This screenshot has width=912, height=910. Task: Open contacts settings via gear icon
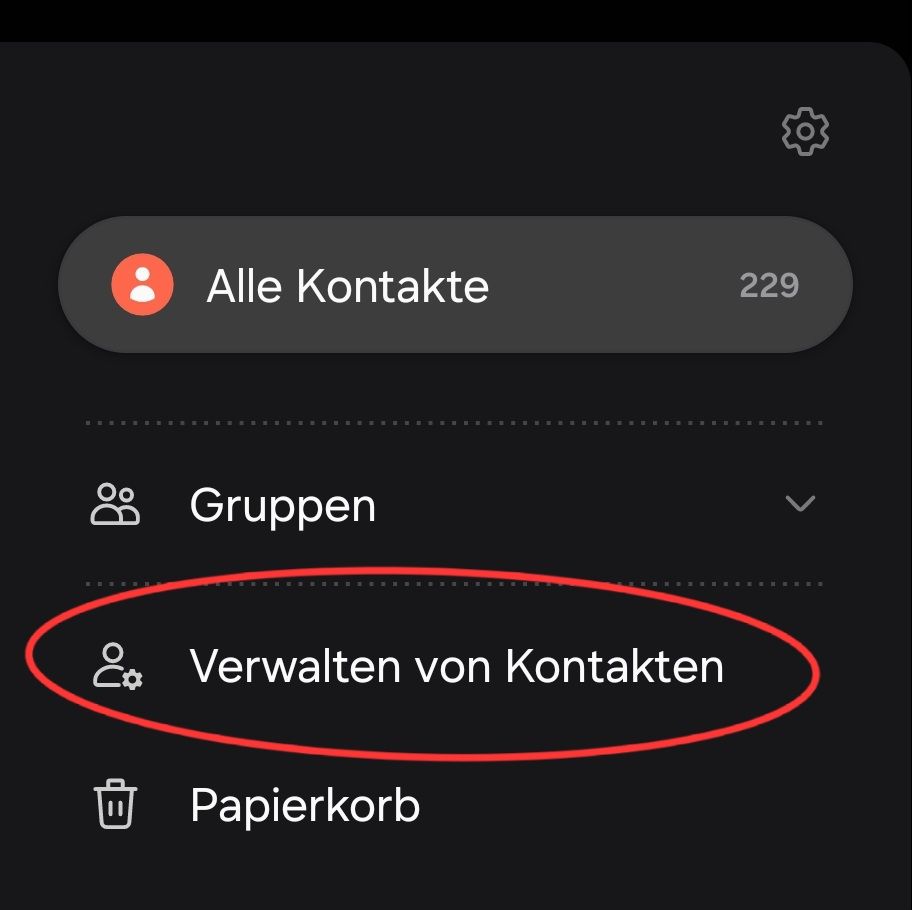click(805, 132)
